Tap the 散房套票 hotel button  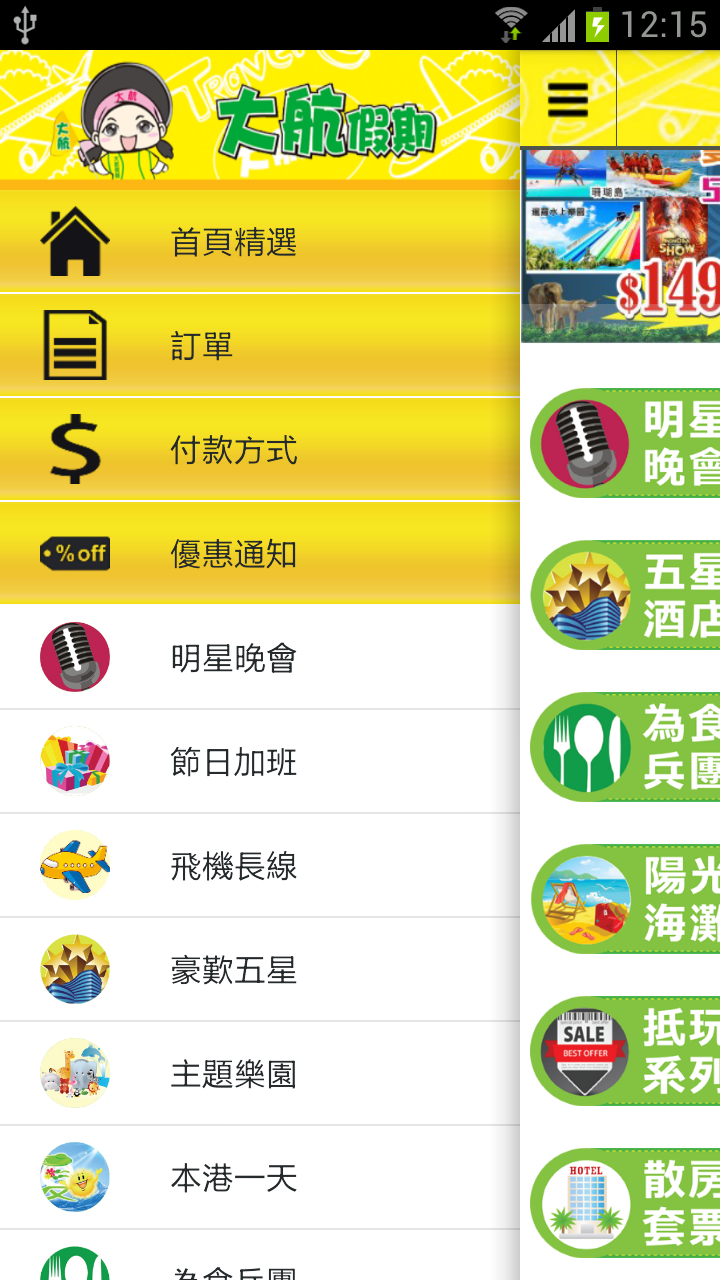626,1203
